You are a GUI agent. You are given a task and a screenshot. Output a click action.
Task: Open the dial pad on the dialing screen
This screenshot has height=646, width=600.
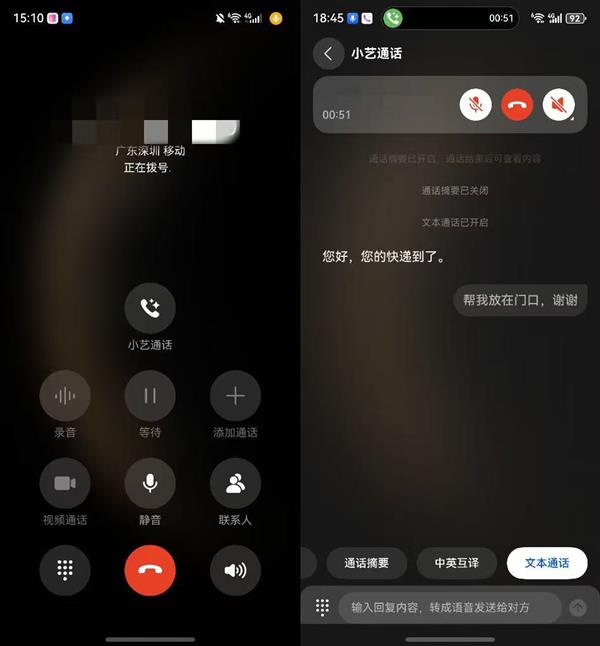pos(65,571)
